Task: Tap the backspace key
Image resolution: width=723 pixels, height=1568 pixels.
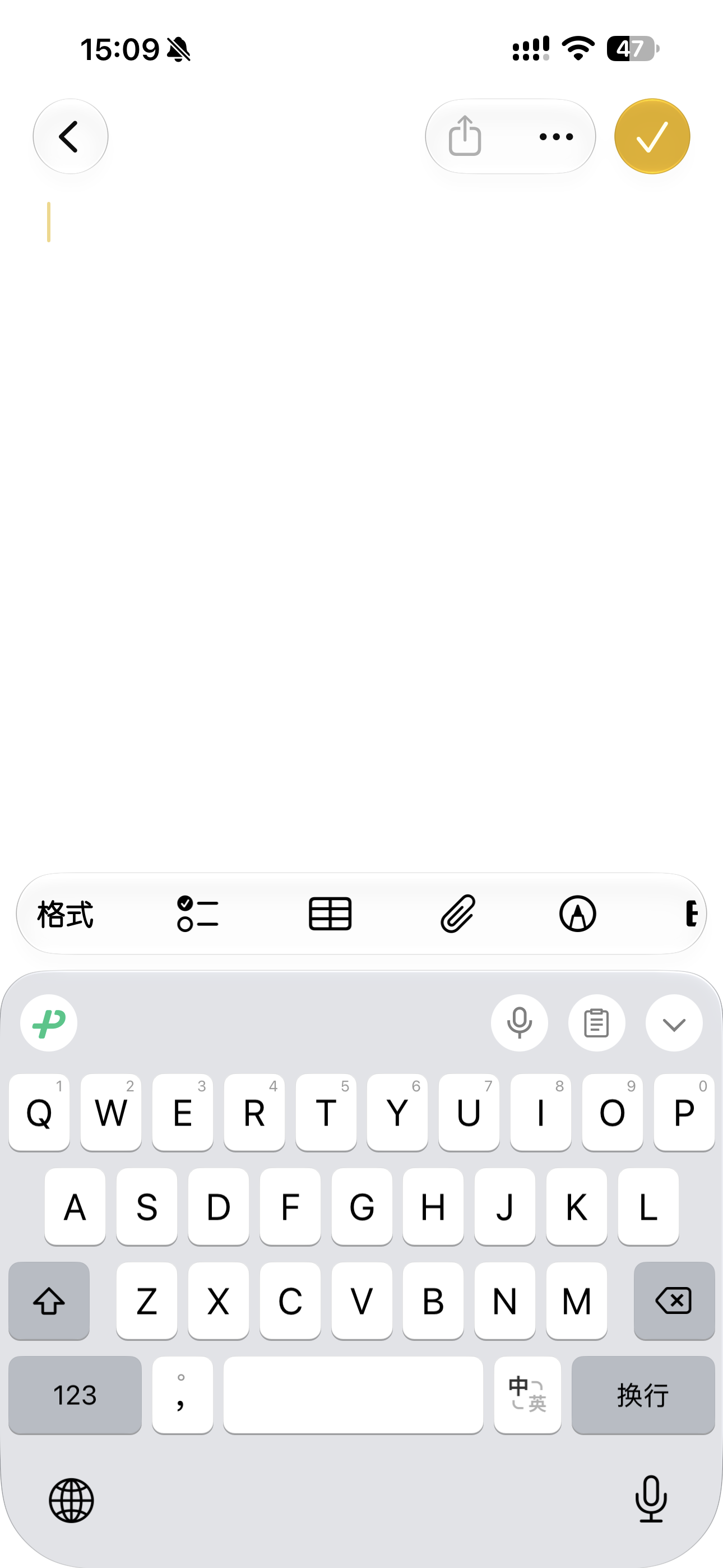Action: click(674, 1301)
